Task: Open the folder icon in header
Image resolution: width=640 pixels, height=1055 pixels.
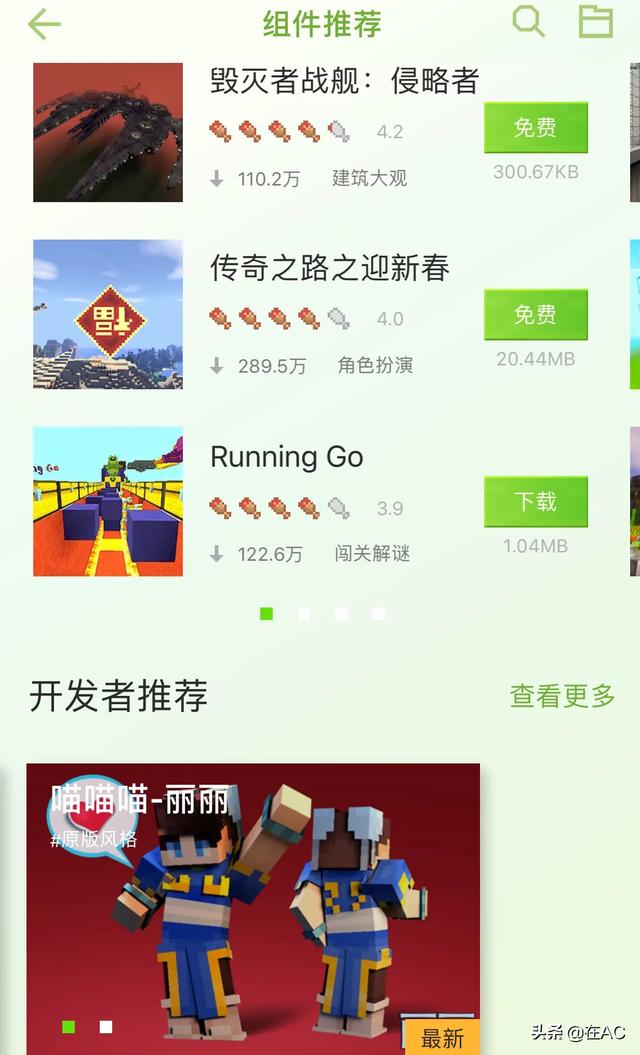Action: pos(596,21)
